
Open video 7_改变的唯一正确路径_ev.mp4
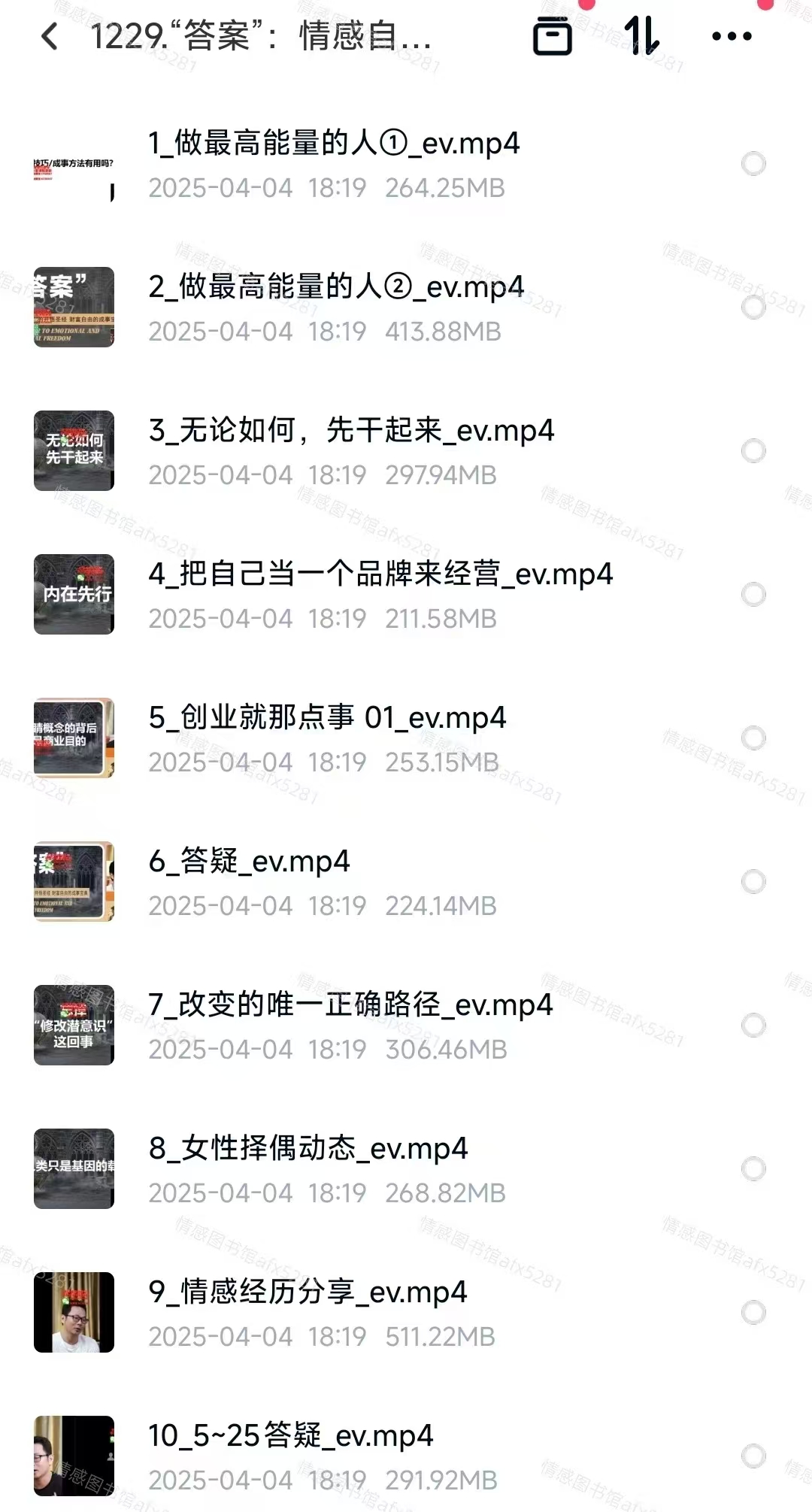350,1005
